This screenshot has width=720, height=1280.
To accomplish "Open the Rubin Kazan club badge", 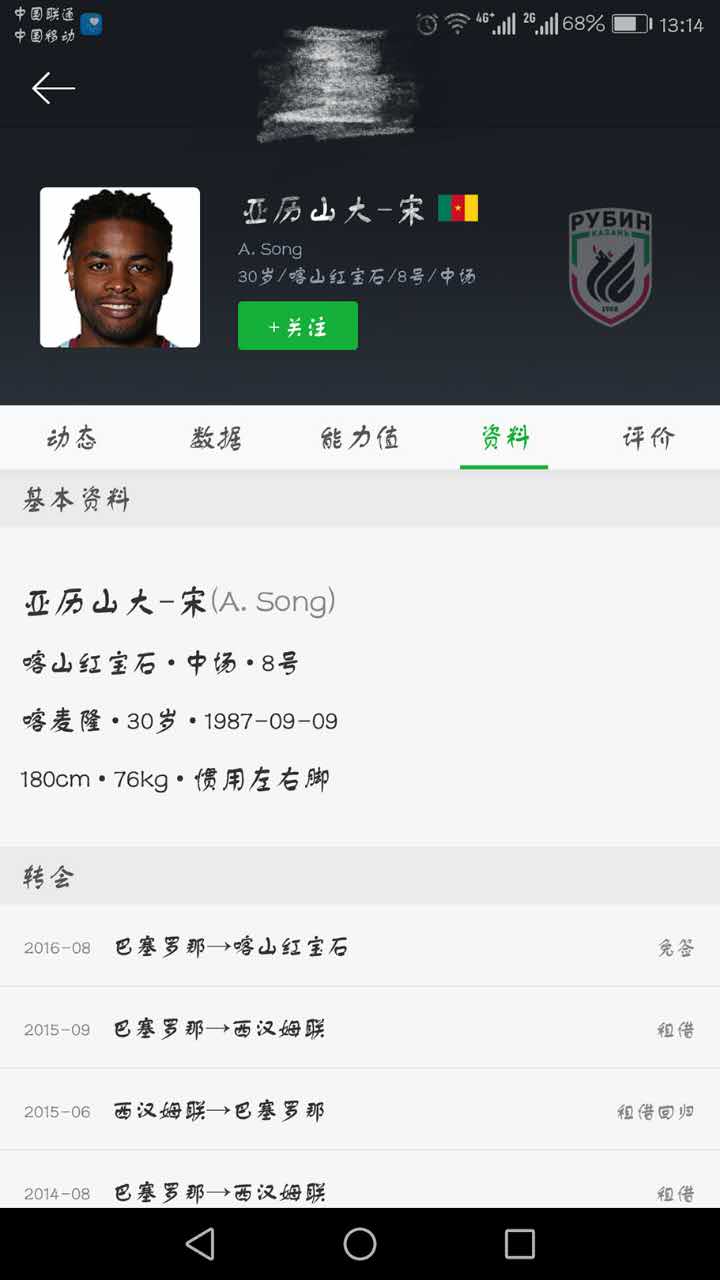I will click(x=610, y=267).
